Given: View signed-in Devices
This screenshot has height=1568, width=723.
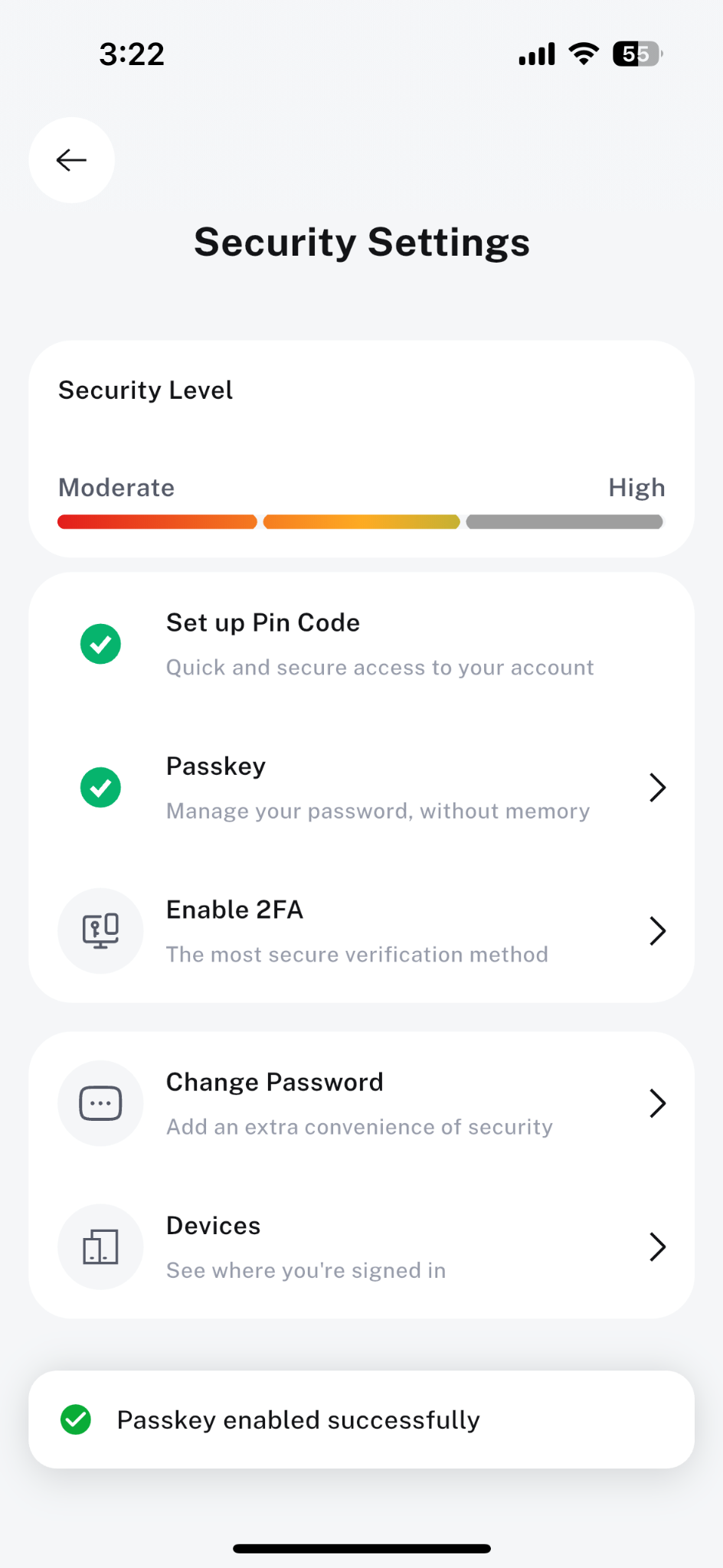Looking at the screenshot, I should 361,1247.
